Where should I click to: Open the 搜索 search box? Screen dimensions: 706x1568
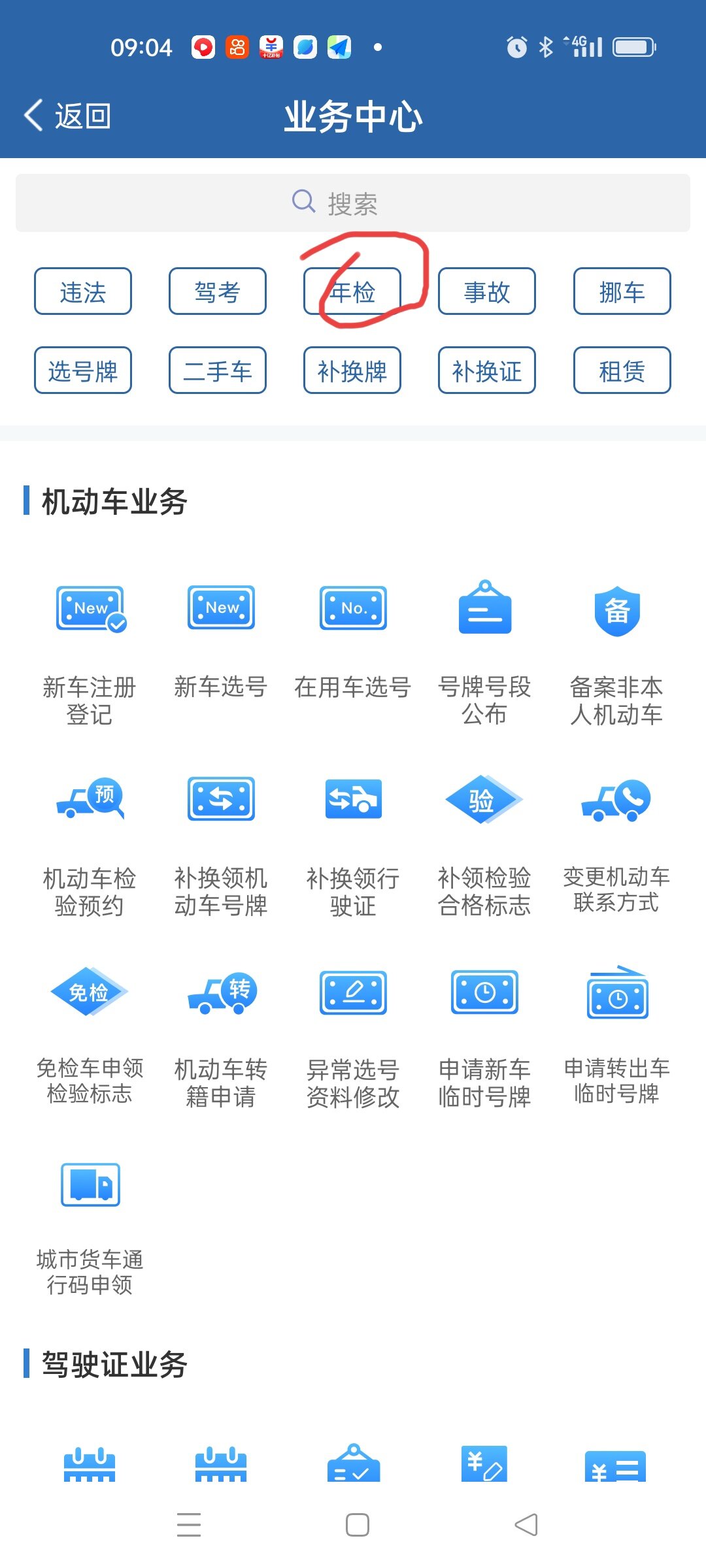point(353,203)
